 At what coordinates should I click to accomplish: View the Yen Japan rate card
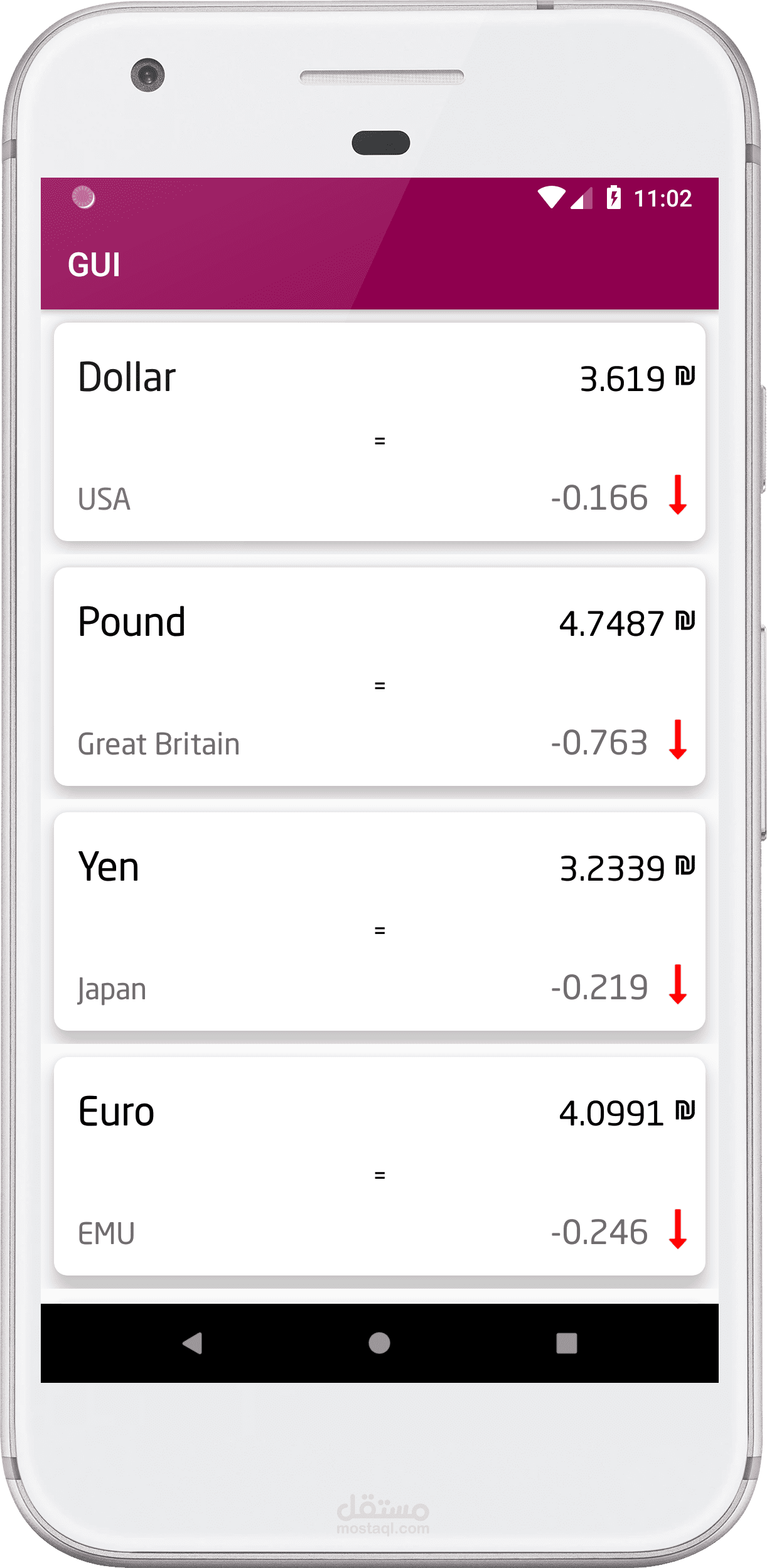coord(379,921)
